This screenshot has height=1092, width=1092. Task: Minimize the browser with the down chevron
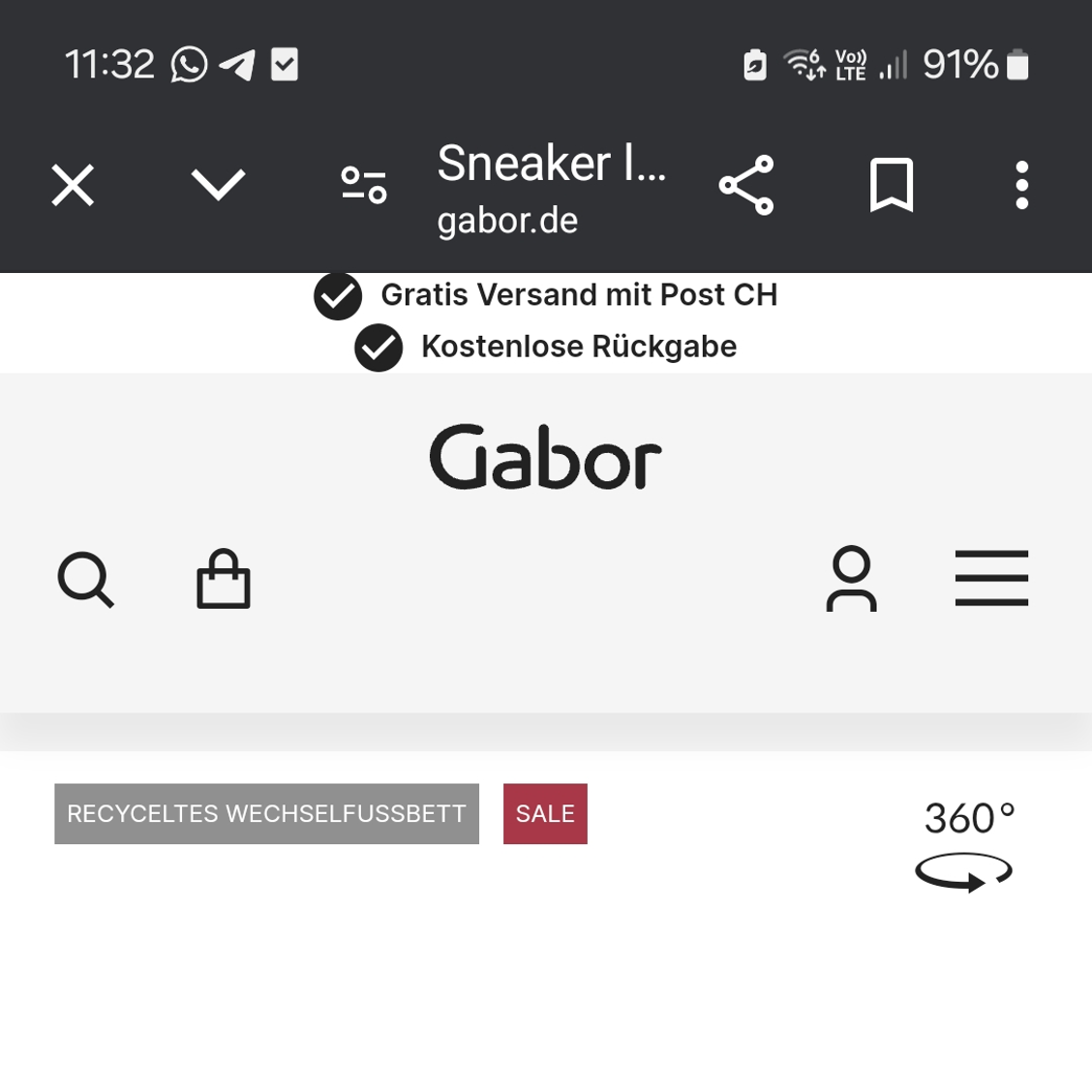point(218,185)
